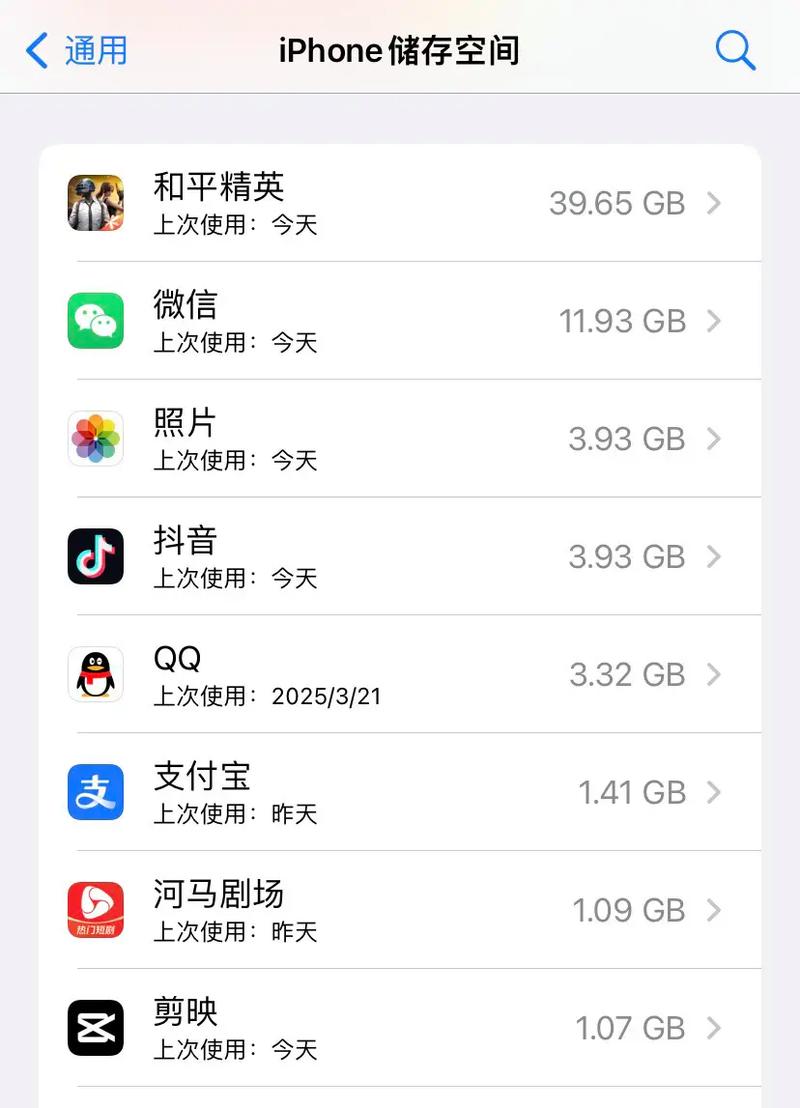Tap the 抖音 (Douyin) app icon
The width and height of the screenshot is (800, 1108).
(x=95, y=556)
